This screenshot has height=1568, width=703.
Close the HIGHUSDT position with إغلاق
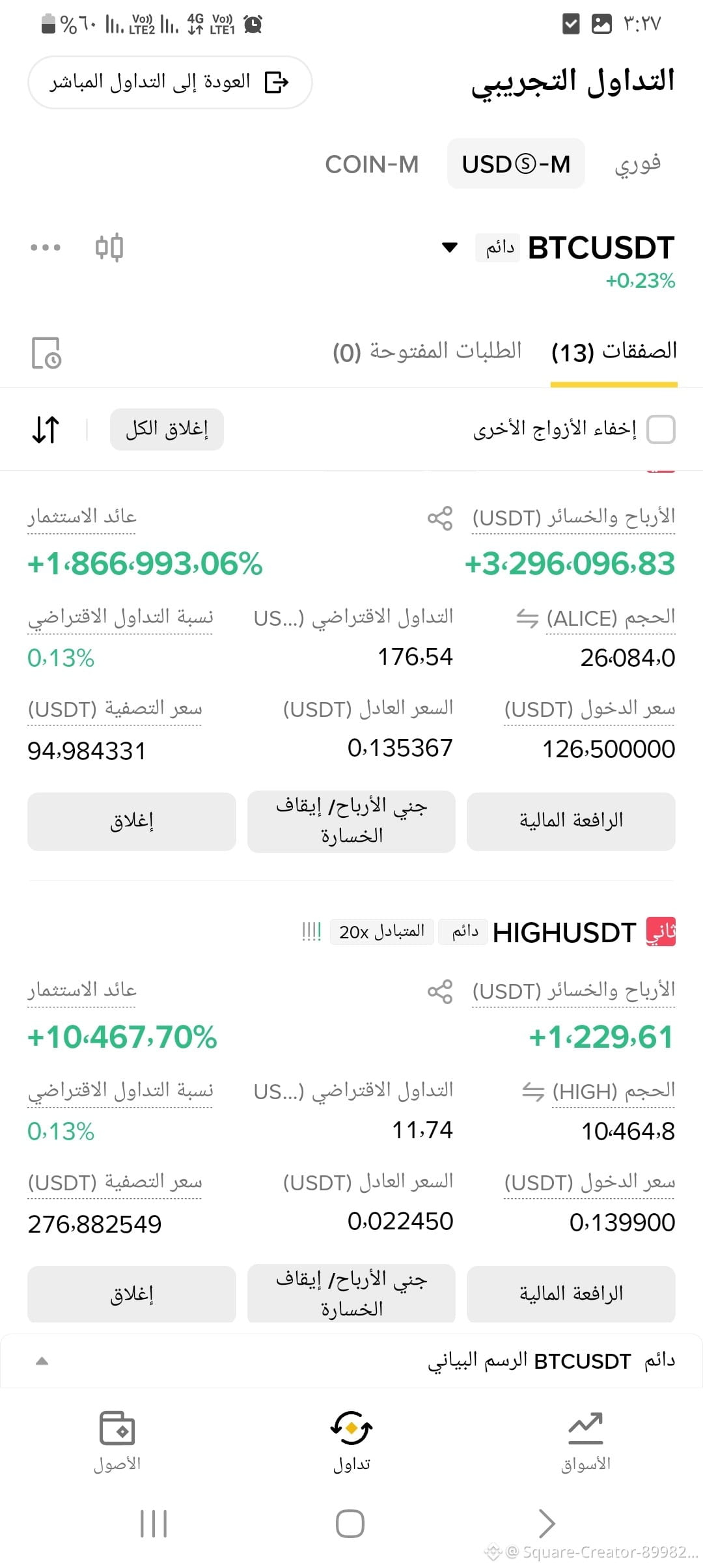131,1294
